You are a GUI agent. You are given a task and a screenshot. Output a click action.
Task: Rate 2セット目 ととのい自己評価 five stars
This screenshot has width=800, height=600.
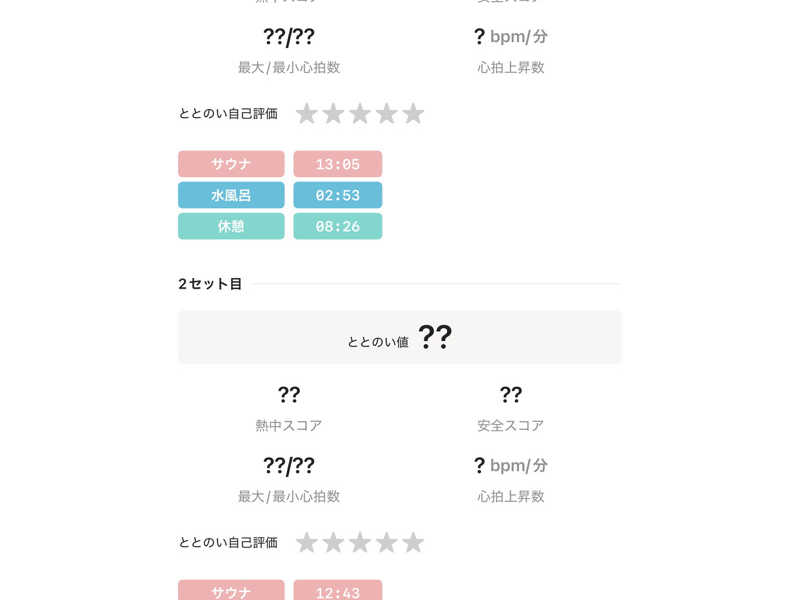pyautogui.click(x=413, y=543)
